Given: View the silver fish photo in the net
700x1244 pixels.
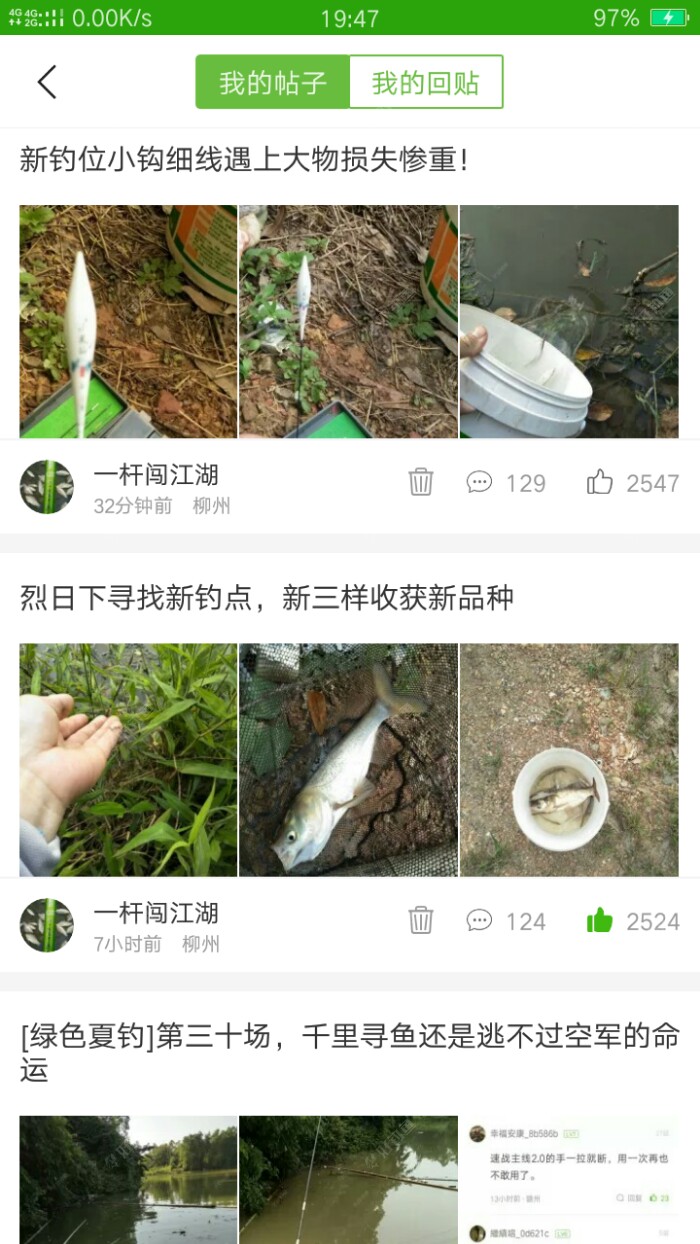Looking at the screenshot, I should 348,760.
